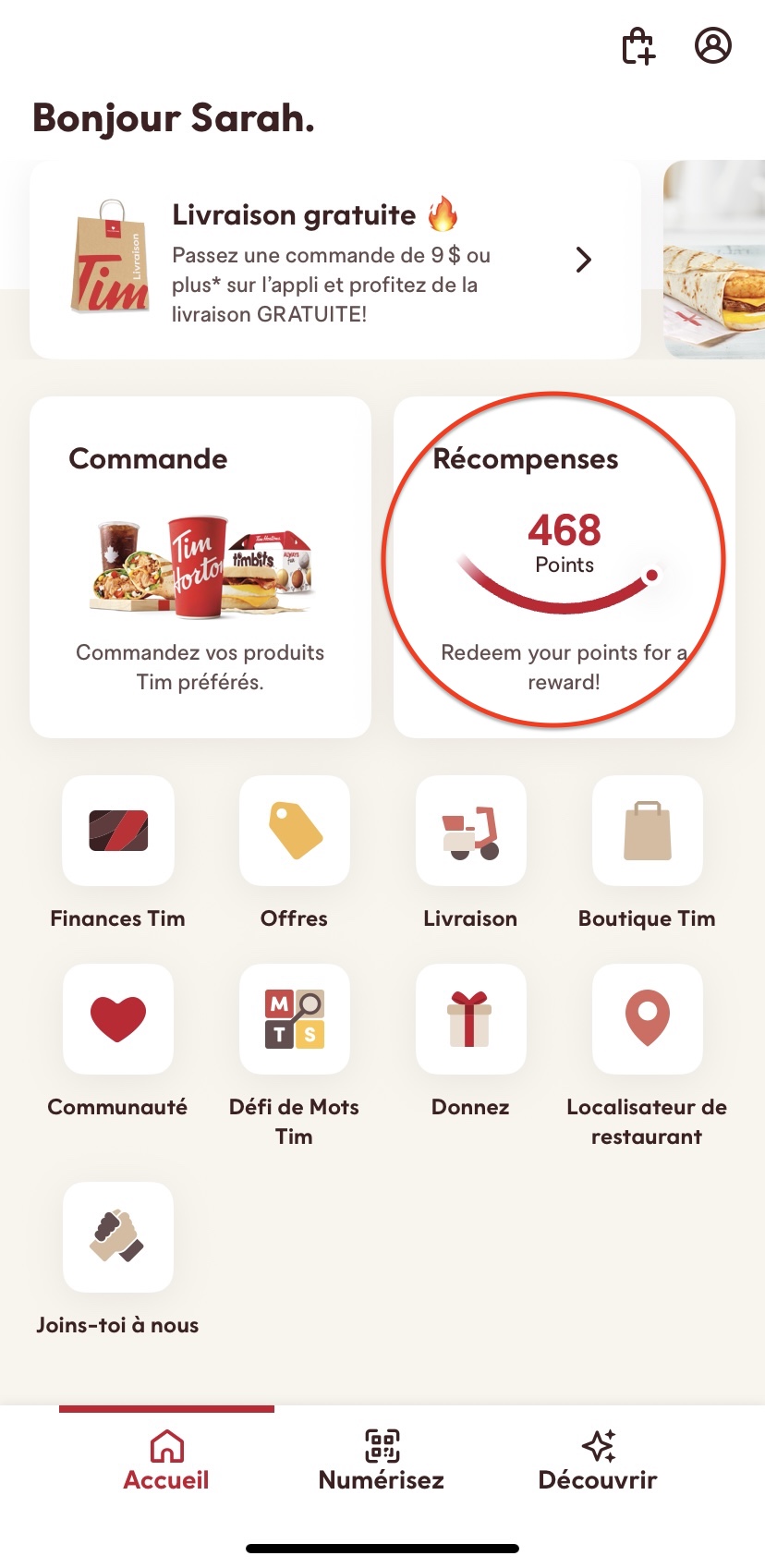Open Finances Tim

[x=118, y=831]
